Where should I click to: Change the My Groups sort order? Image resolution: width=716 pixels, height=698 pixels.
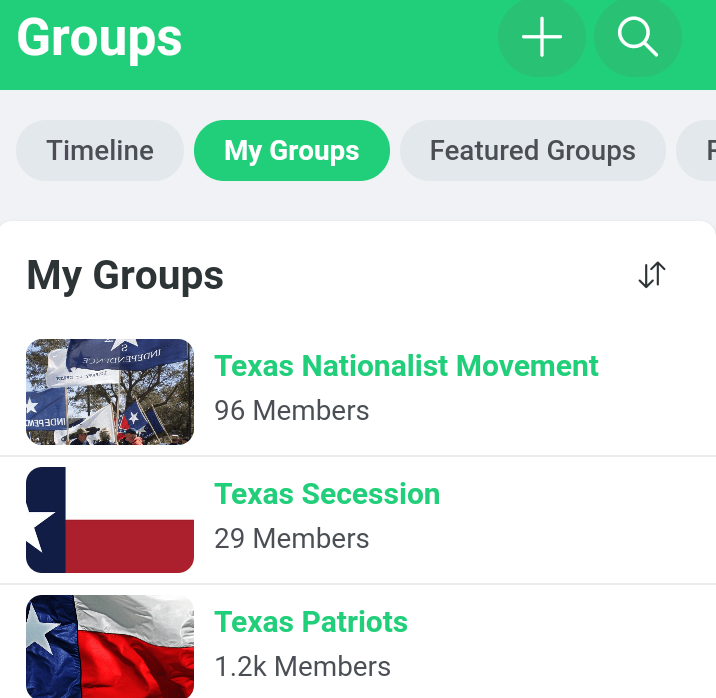[x=652, y=275]
